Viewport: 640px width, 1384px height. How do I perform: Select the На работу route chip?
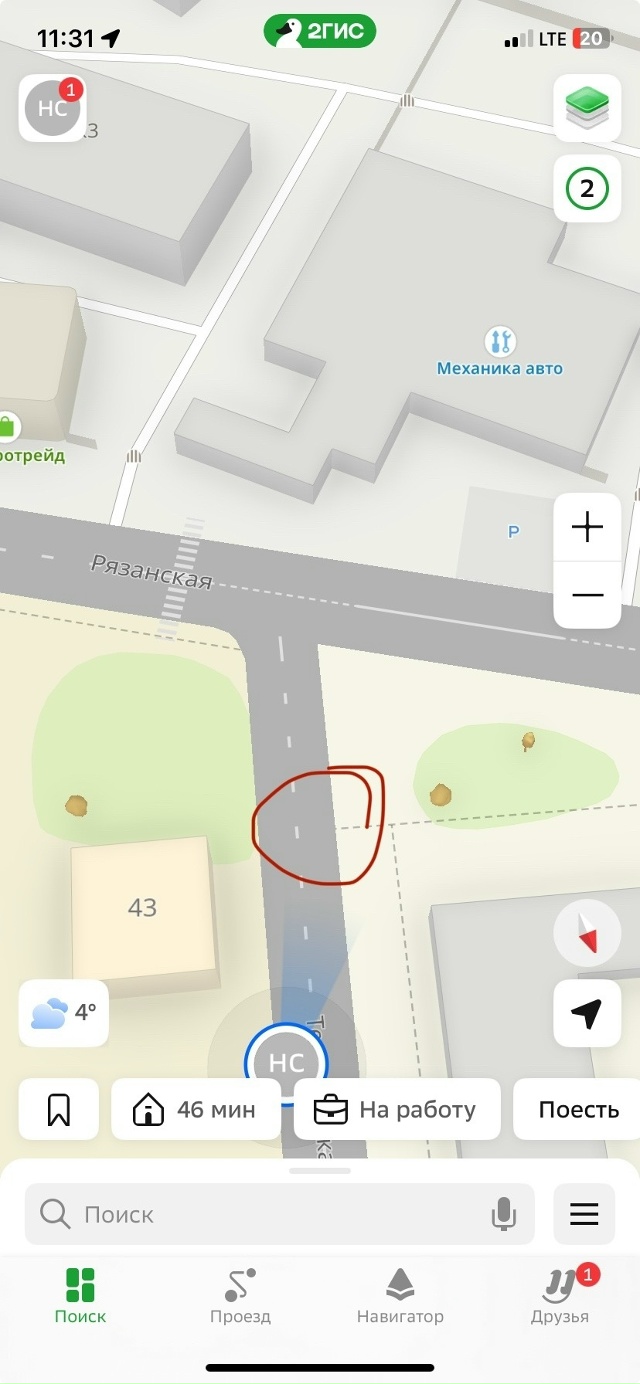pos(397,1109)
